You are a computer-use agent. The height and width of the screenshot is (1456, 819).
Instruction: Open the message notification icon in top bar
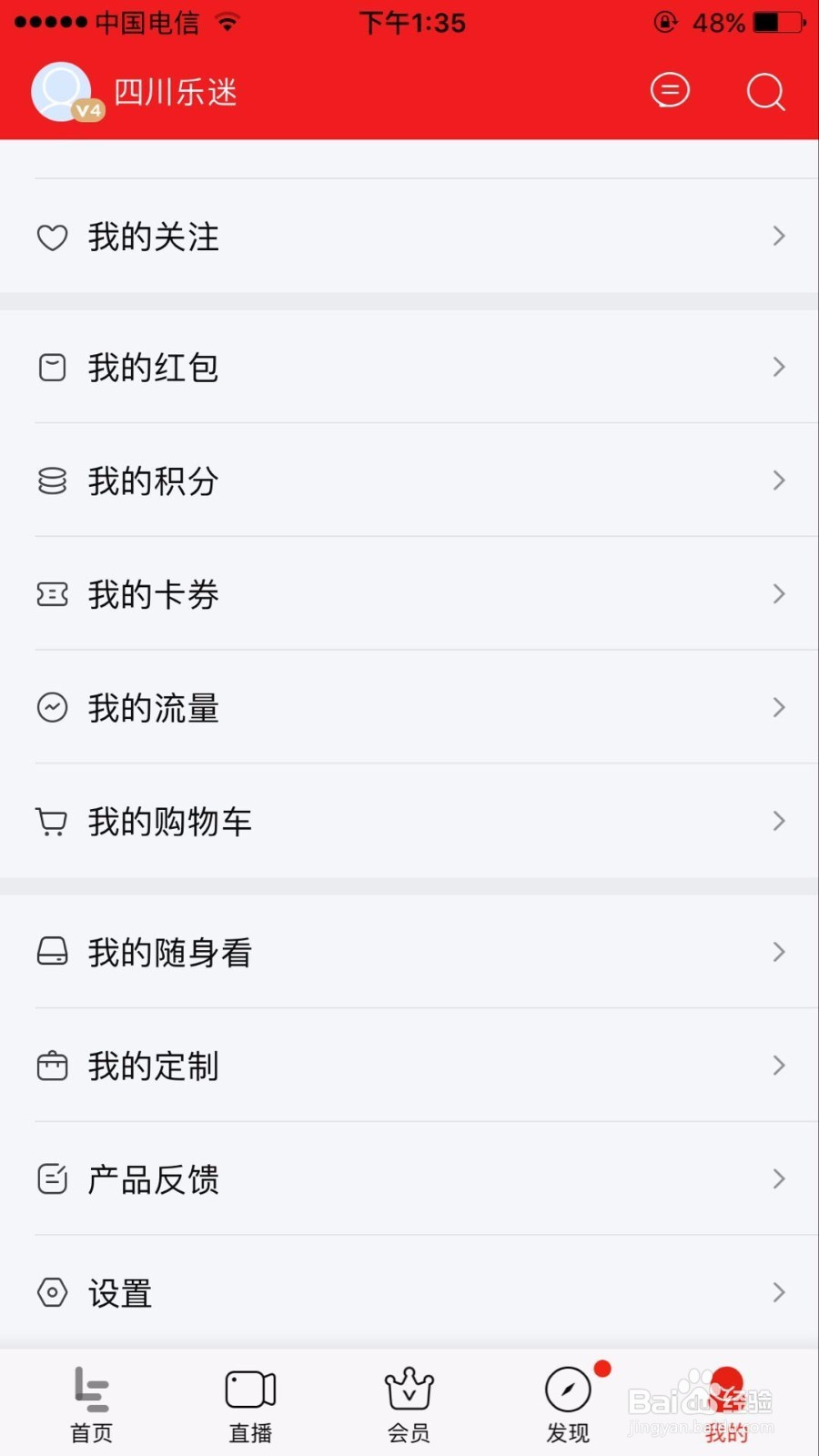(x=670, y=91)
